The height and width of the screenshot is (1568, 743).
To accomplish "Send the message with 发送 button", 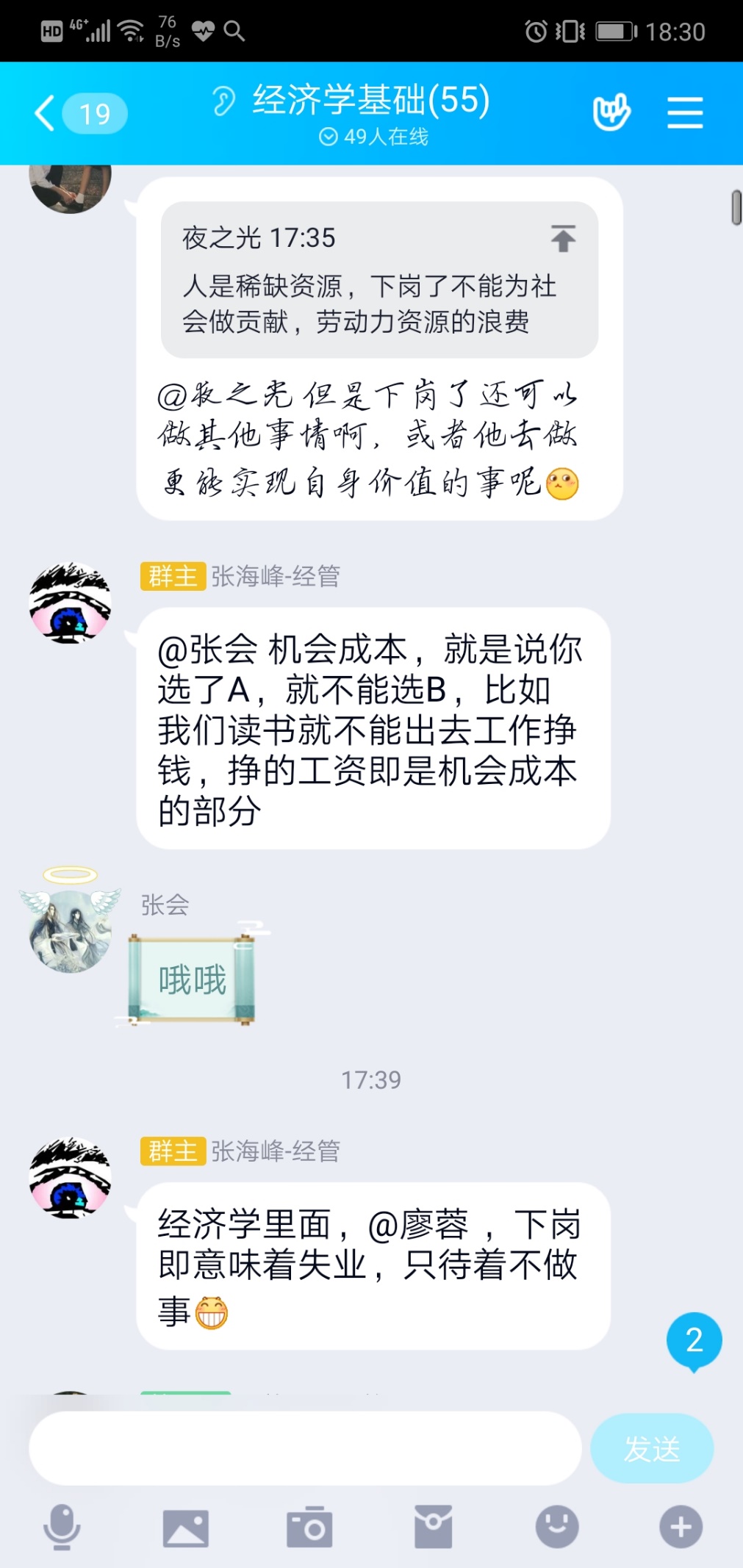I will [x=652, y=1448].
